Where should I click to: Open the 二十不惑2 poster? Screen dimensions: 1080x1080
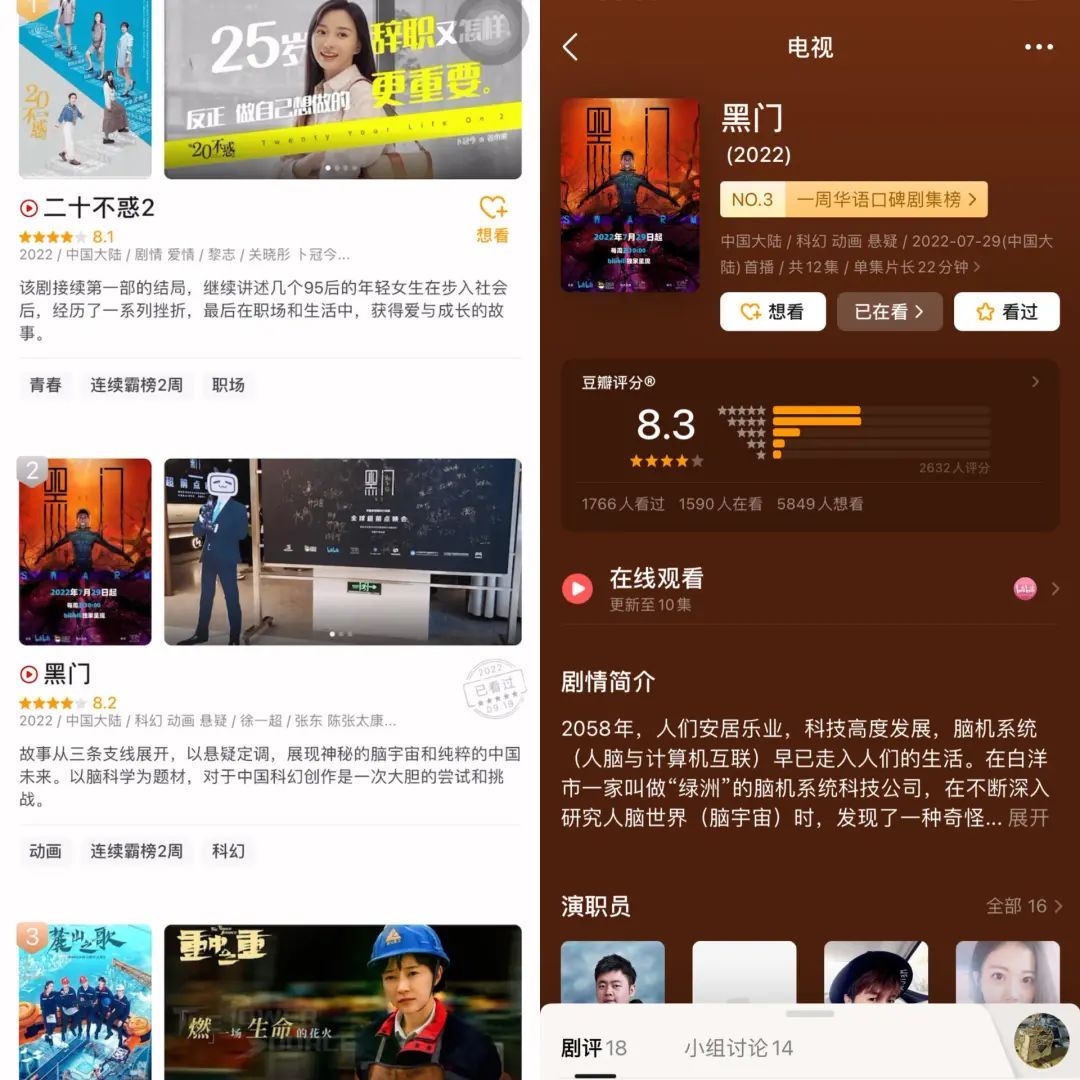coord(85,90)
